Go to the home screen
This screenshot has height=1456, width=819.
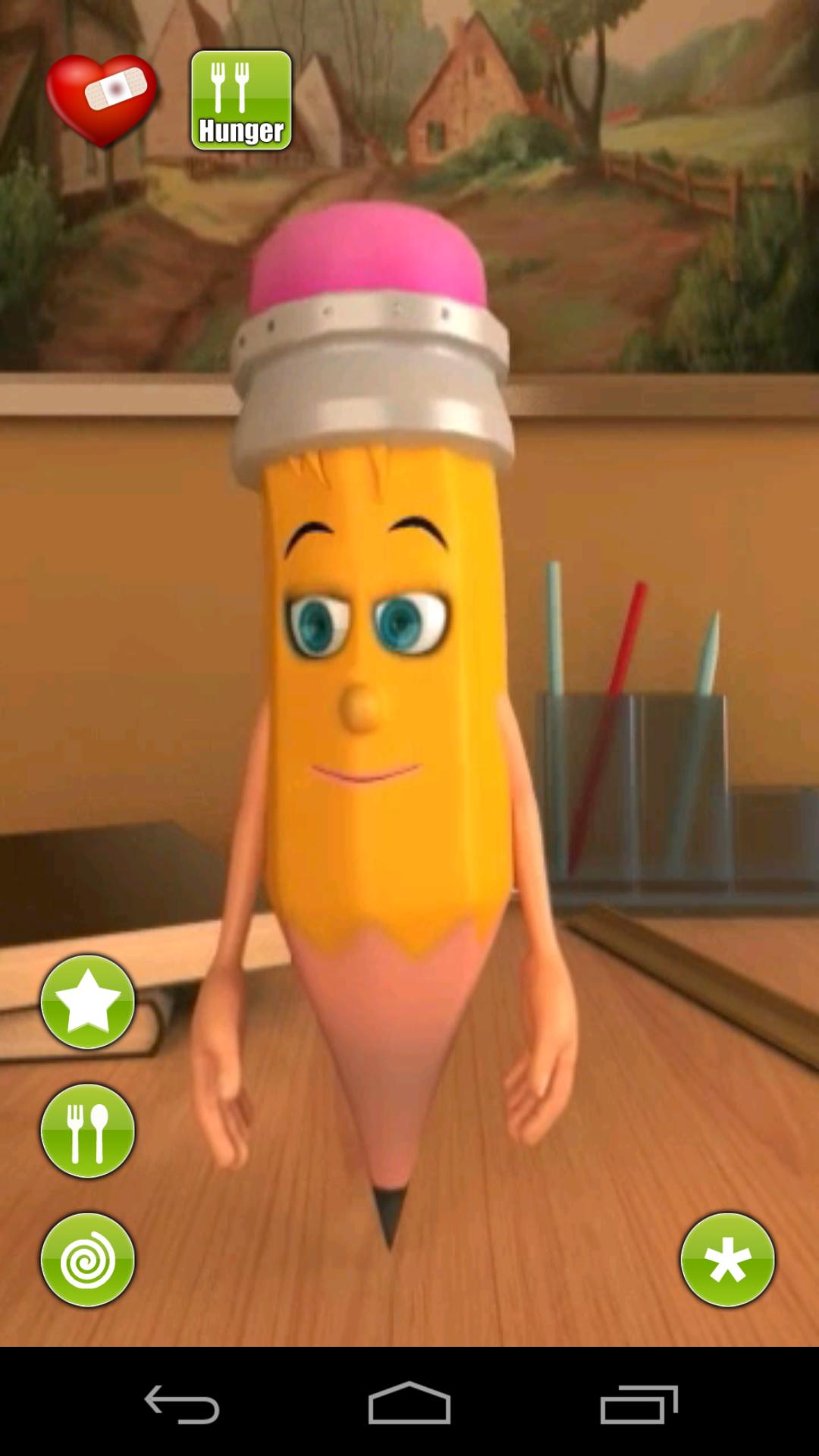tap(409, 1404)
